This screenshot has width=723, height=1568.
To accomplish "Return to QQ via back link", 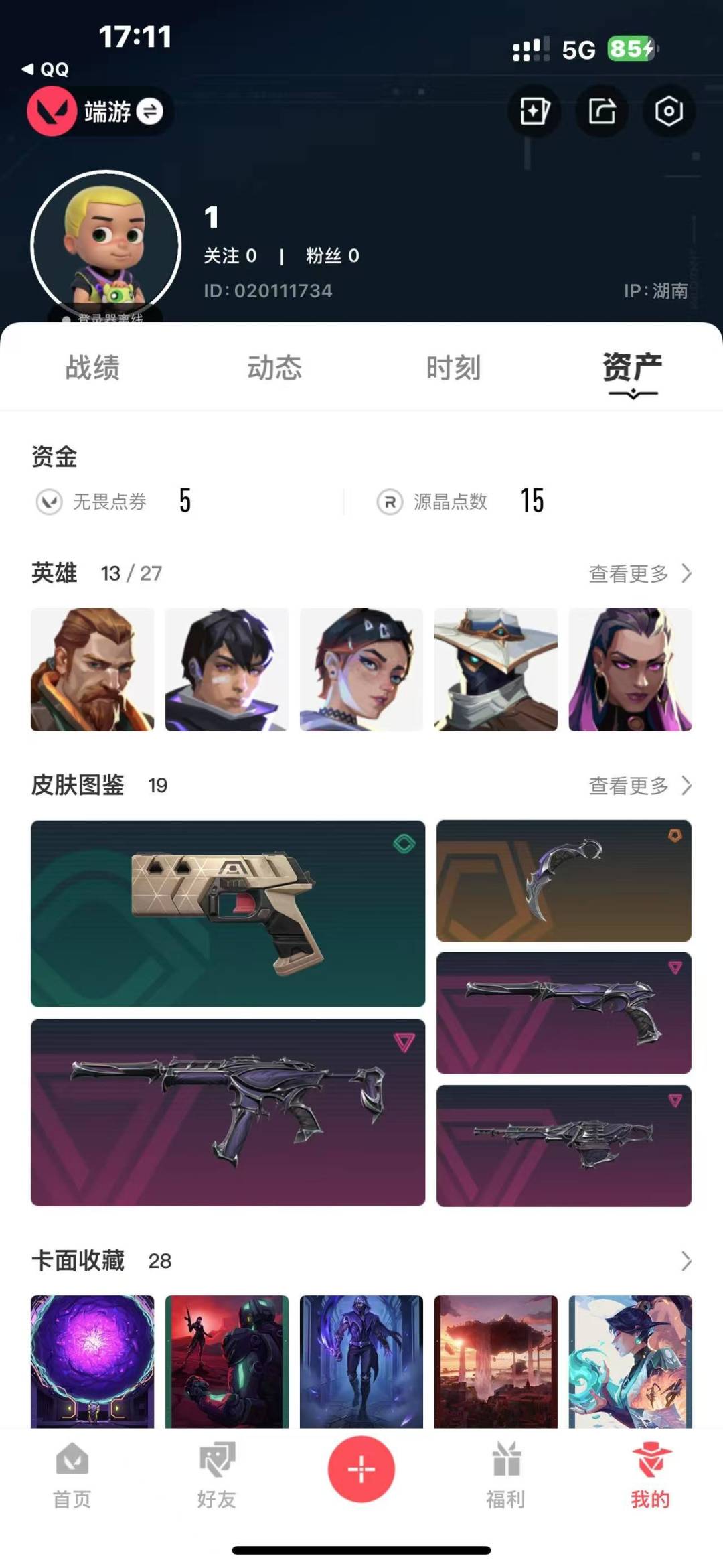I will pos(45,70).
